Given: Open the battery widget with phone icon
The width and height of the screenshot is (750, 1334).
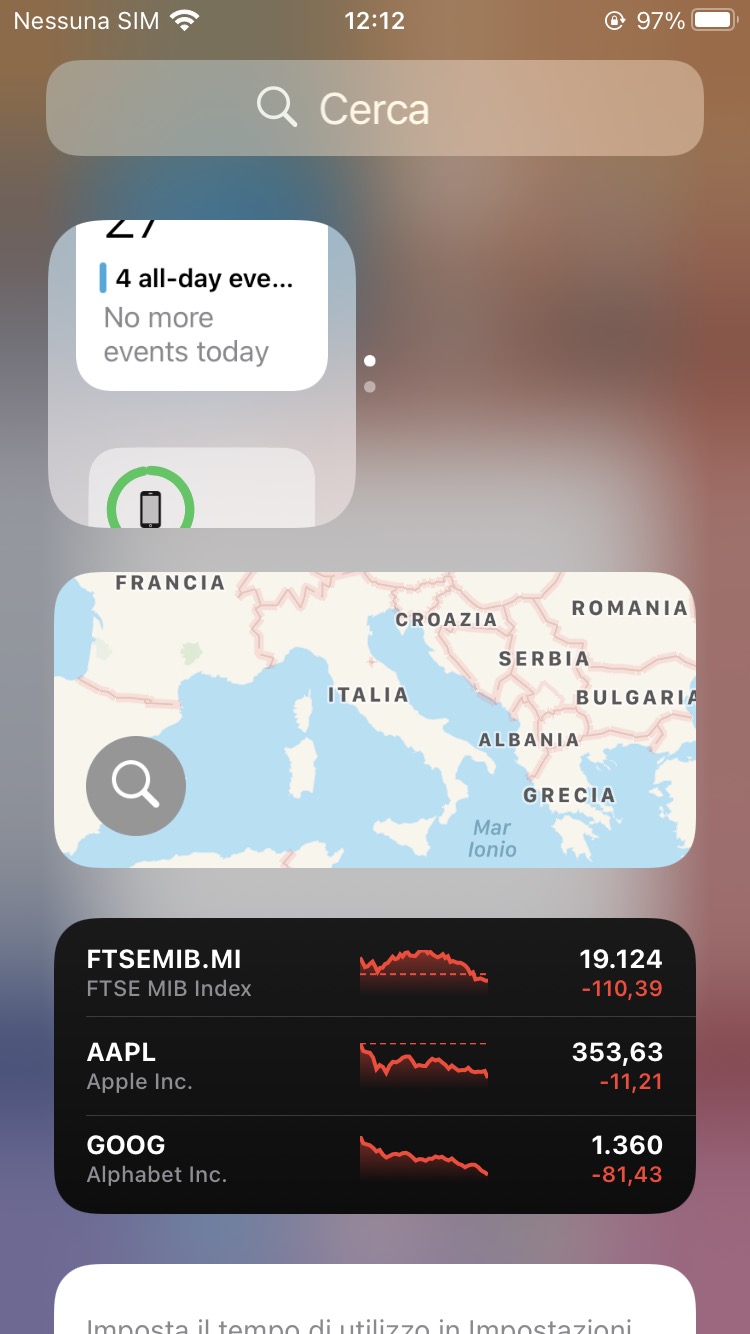Looking at the screenshot, I should click(201, 492).
